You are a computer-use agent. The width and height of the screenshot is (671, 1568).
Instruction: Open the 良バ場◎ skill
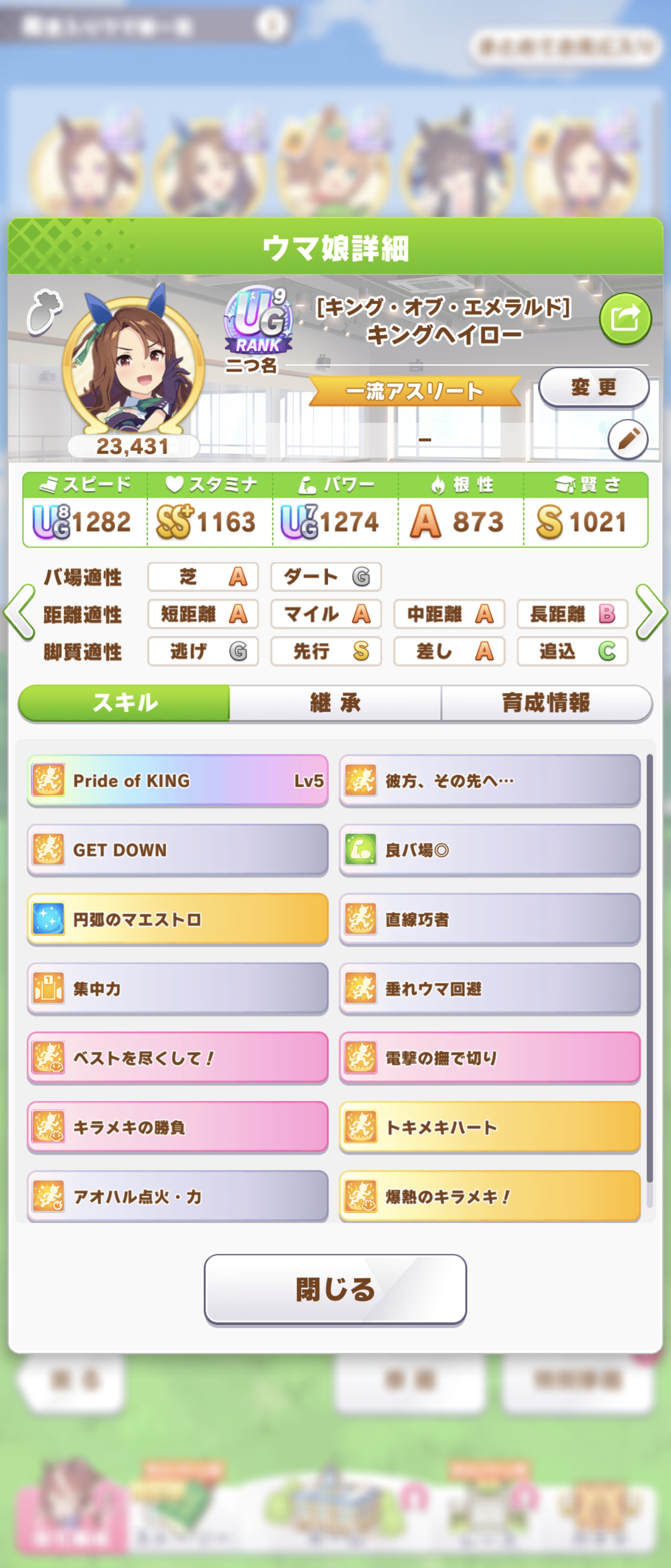point(490,850)
